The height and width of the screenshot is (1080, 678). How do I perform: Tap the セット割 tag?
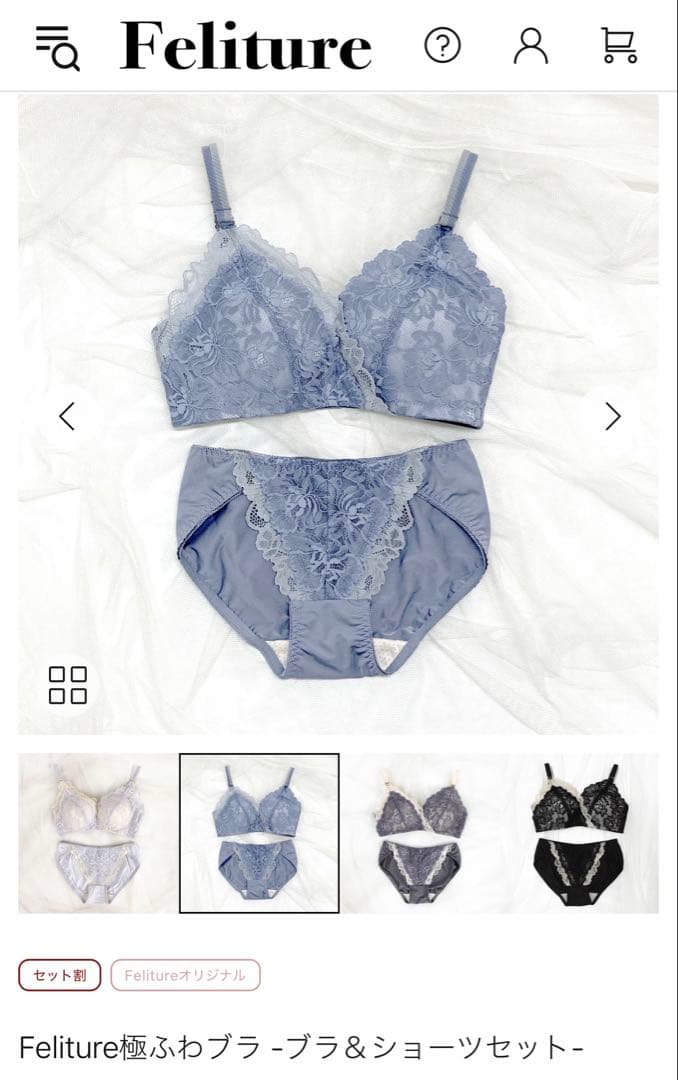pyautogui.click(x=60, y=975)
